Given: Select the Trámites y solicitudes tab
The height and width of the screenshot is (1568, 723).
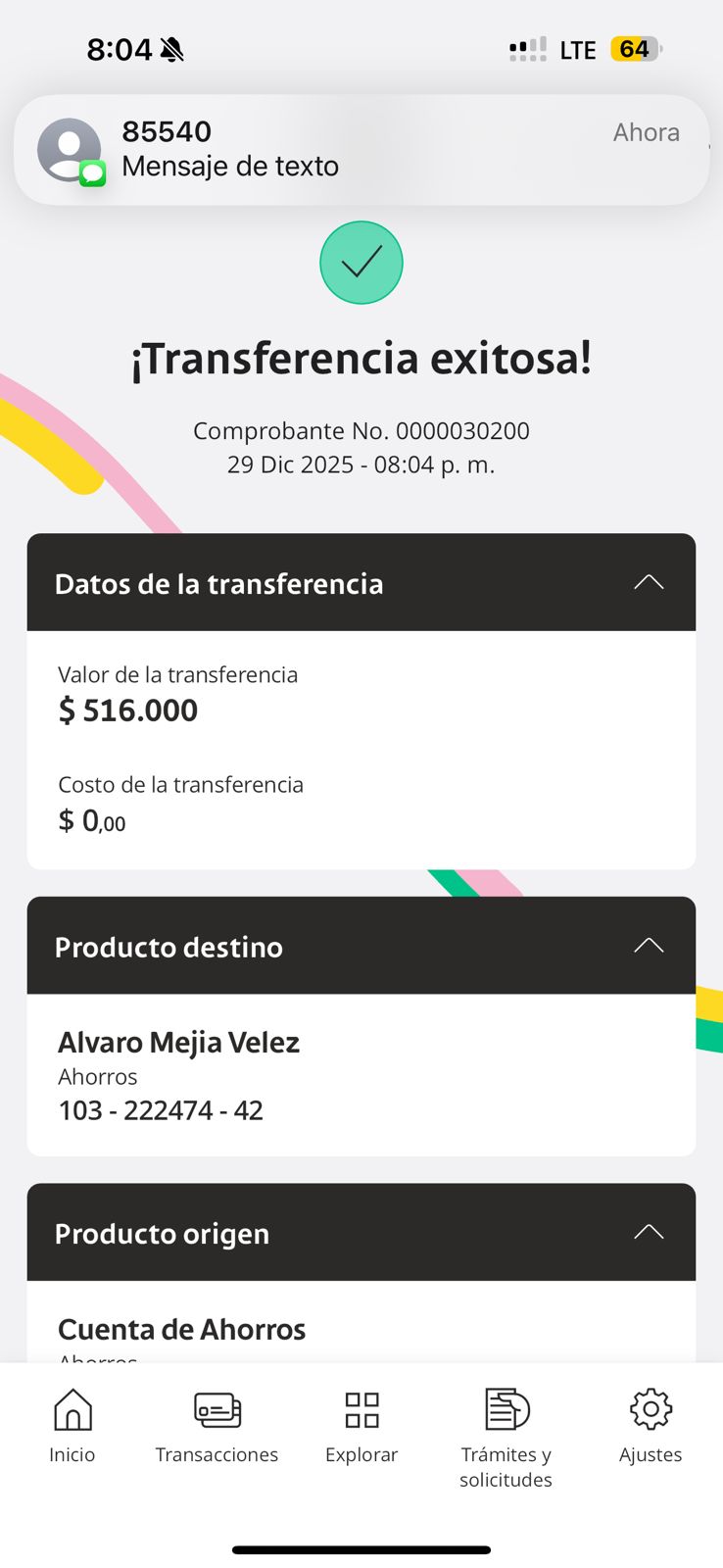Looking at the screenshot, I should pos(506,1436).
